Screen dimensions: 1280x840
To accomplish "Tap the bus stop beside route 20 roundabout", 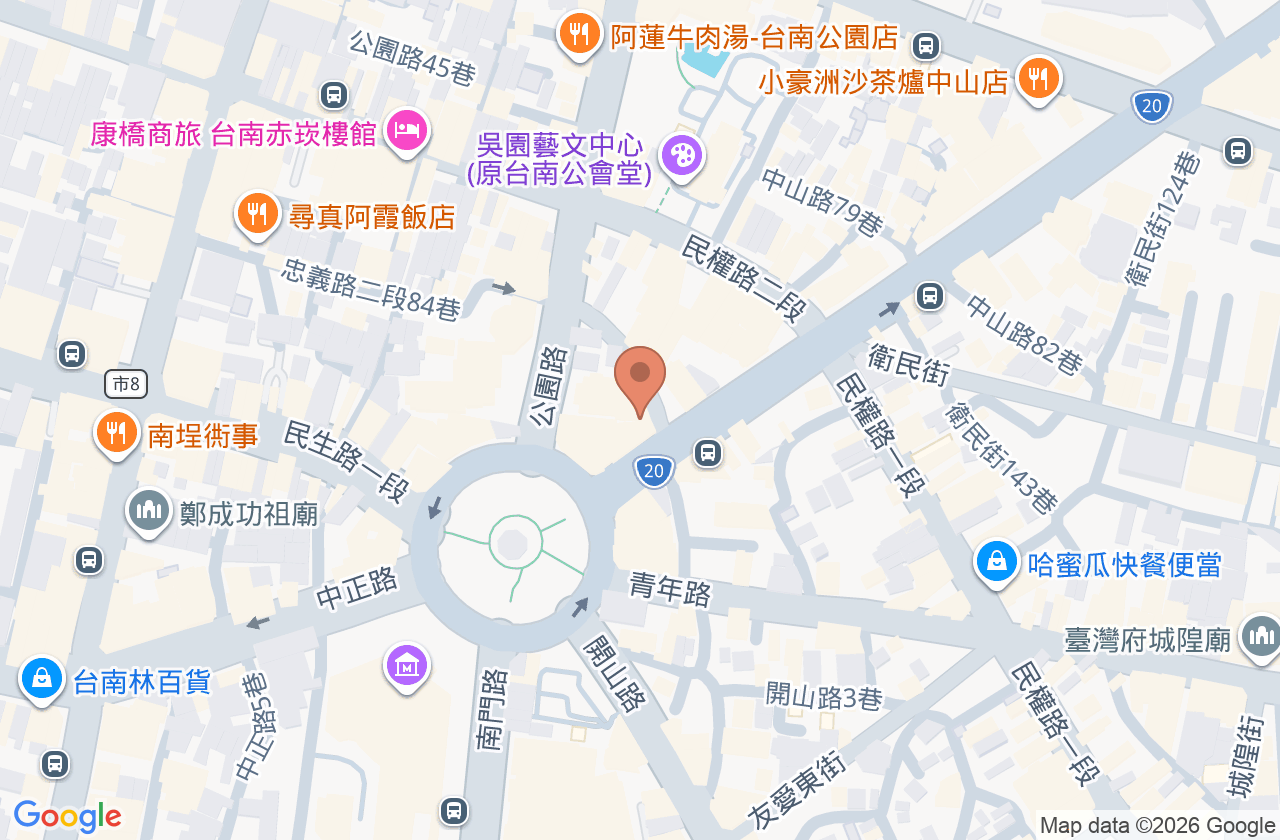I will (x=708, y=453).
